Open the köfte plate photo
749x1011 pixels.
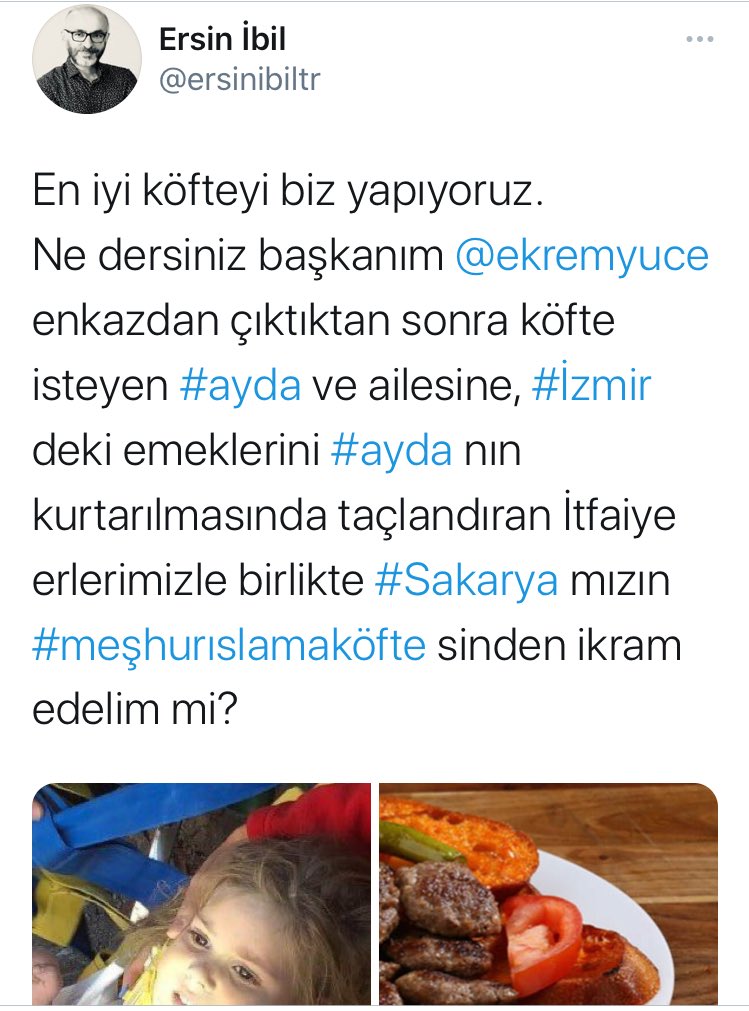click(x=548, y=893)
